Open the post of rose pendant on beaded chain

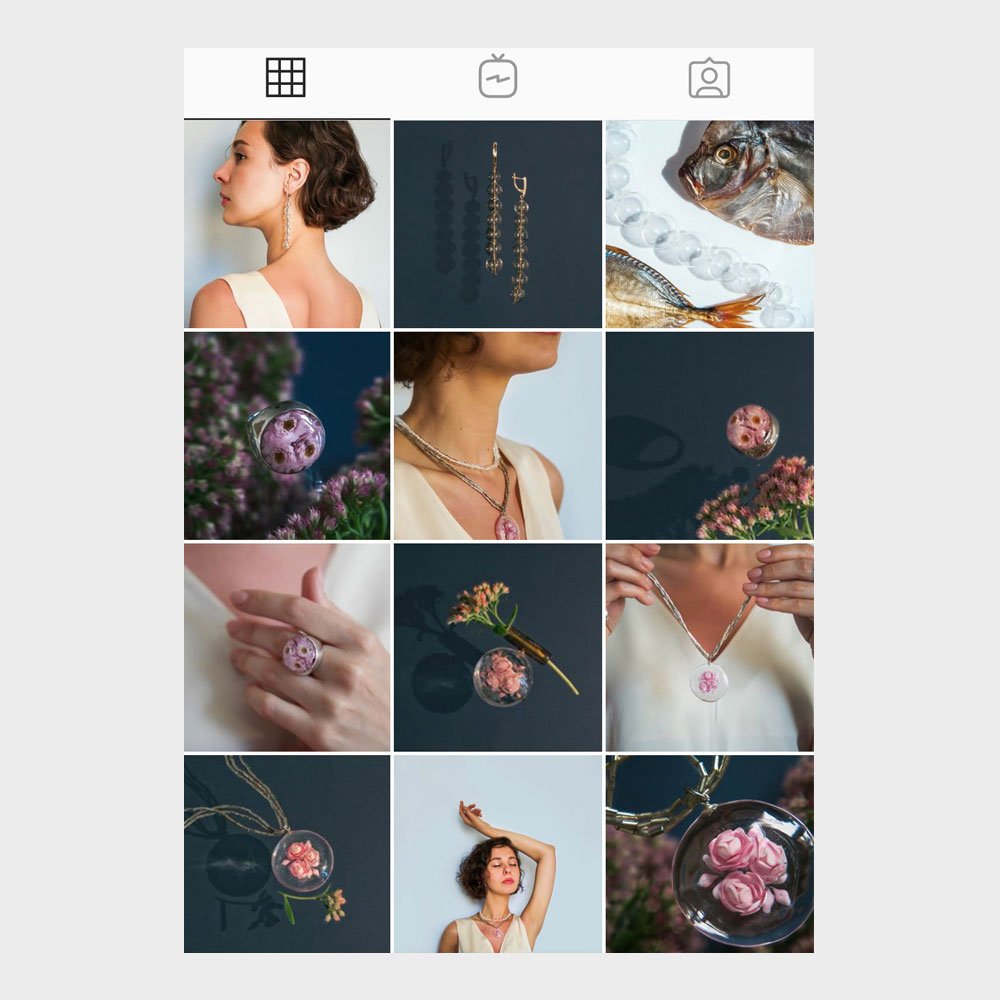coord(287,853)
